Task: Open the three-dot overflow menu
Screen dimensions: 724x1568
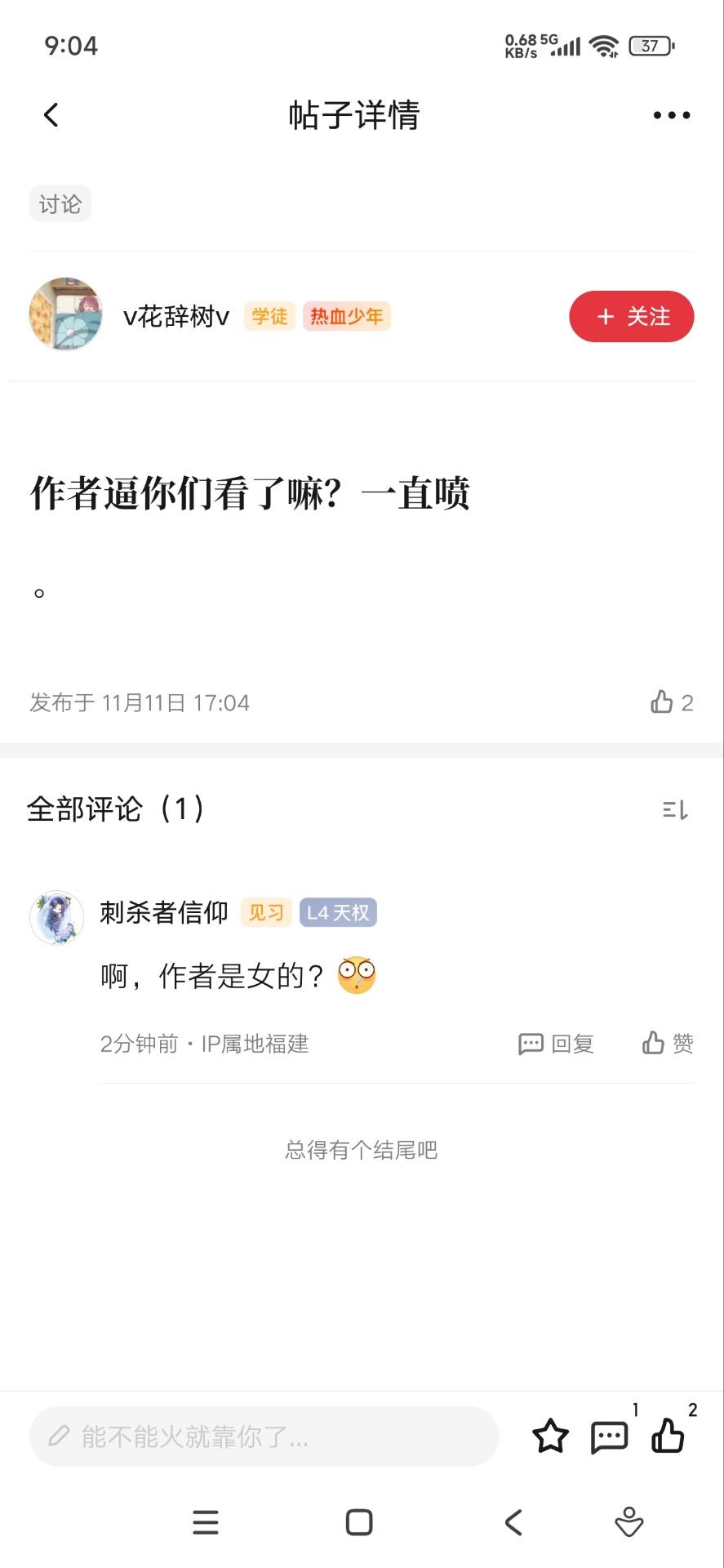Action: (671, 115)
